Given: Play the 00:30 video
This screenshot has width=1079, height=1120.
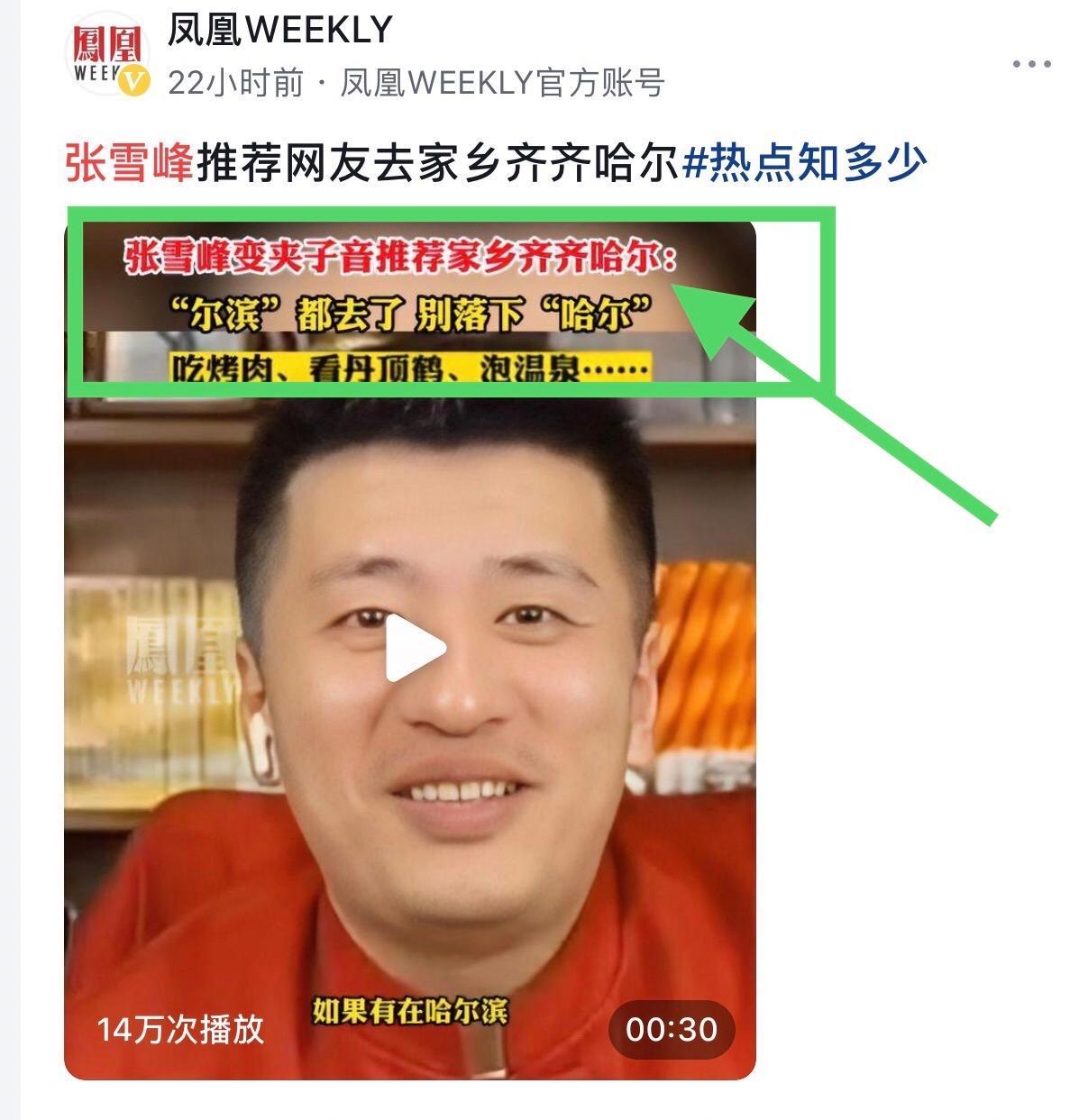Looking at the screenshot, I should click(416, 649).
